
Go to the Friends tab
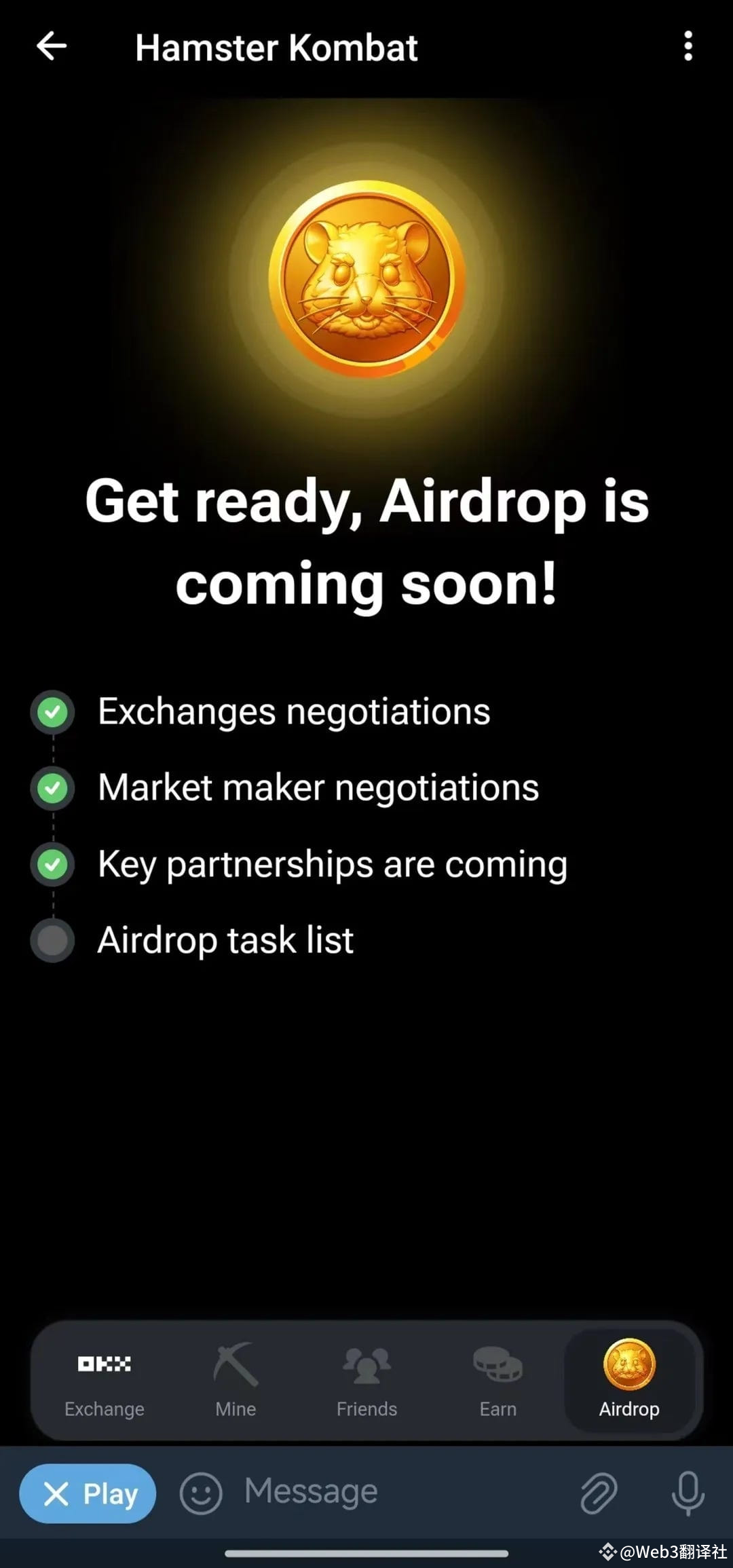pos(366,1381)
